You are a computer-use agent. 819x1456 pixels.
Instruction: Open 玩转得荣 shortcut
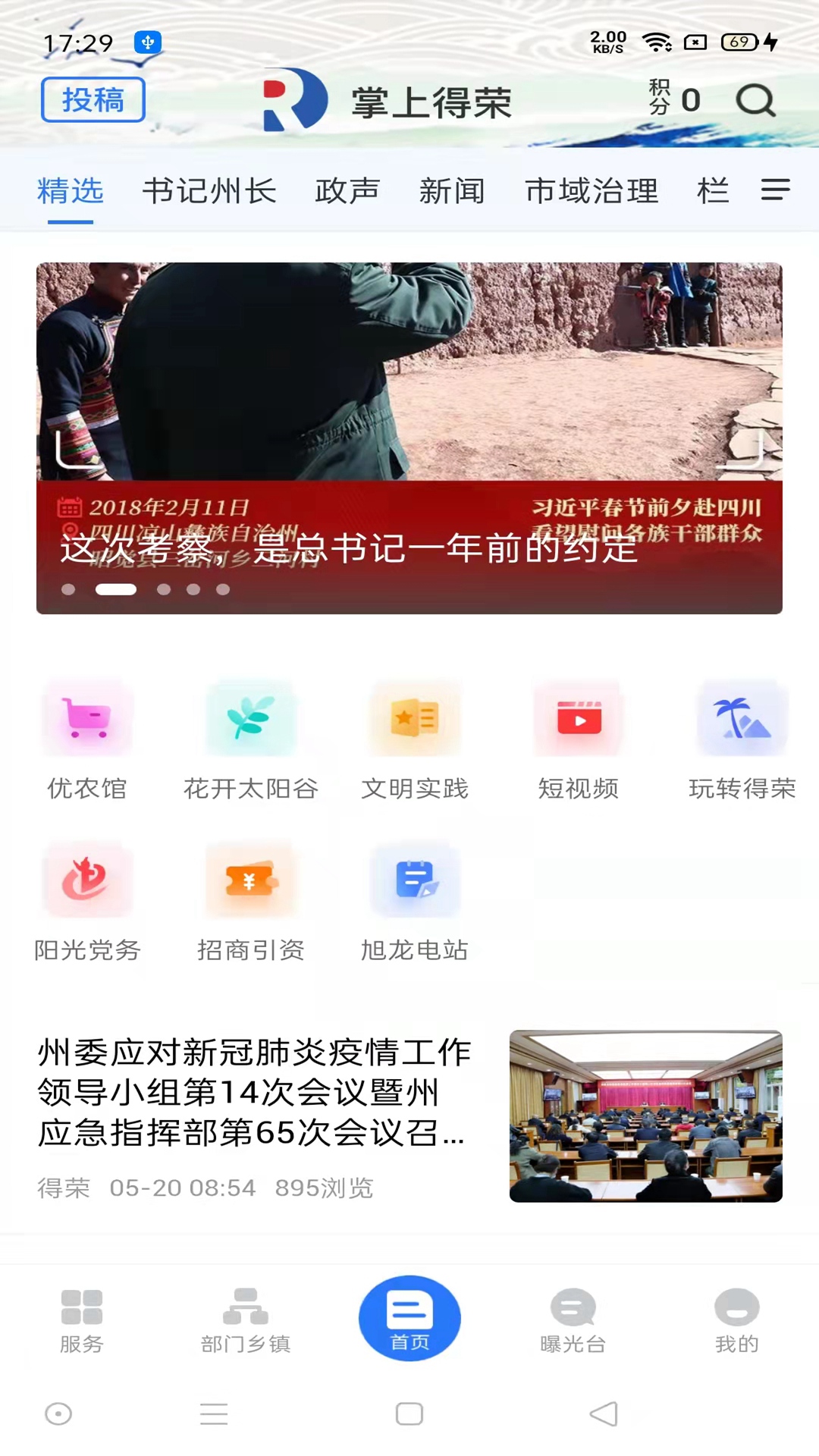click(742, 741)
